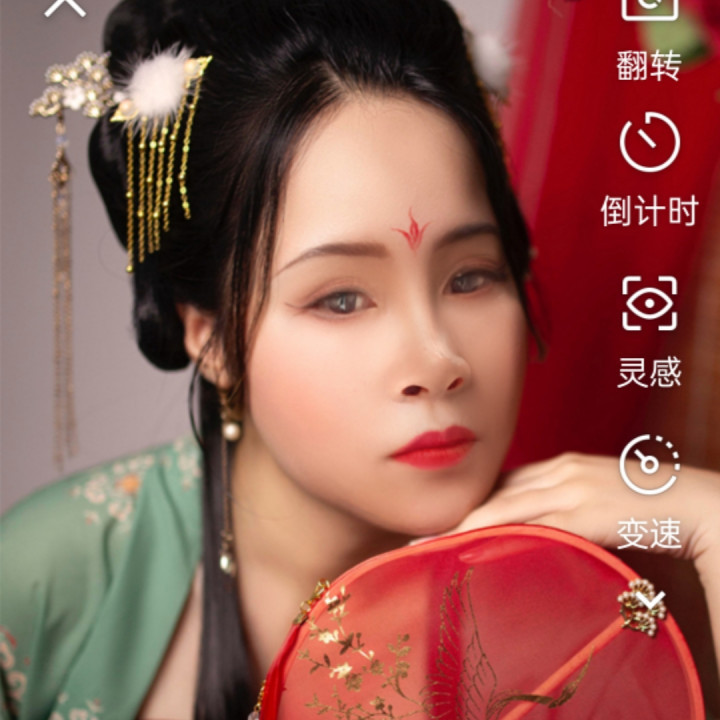Viewport: 720px width, 720px height.
Task: Adjust recording speed with 变速
Action: coord(649,490)
